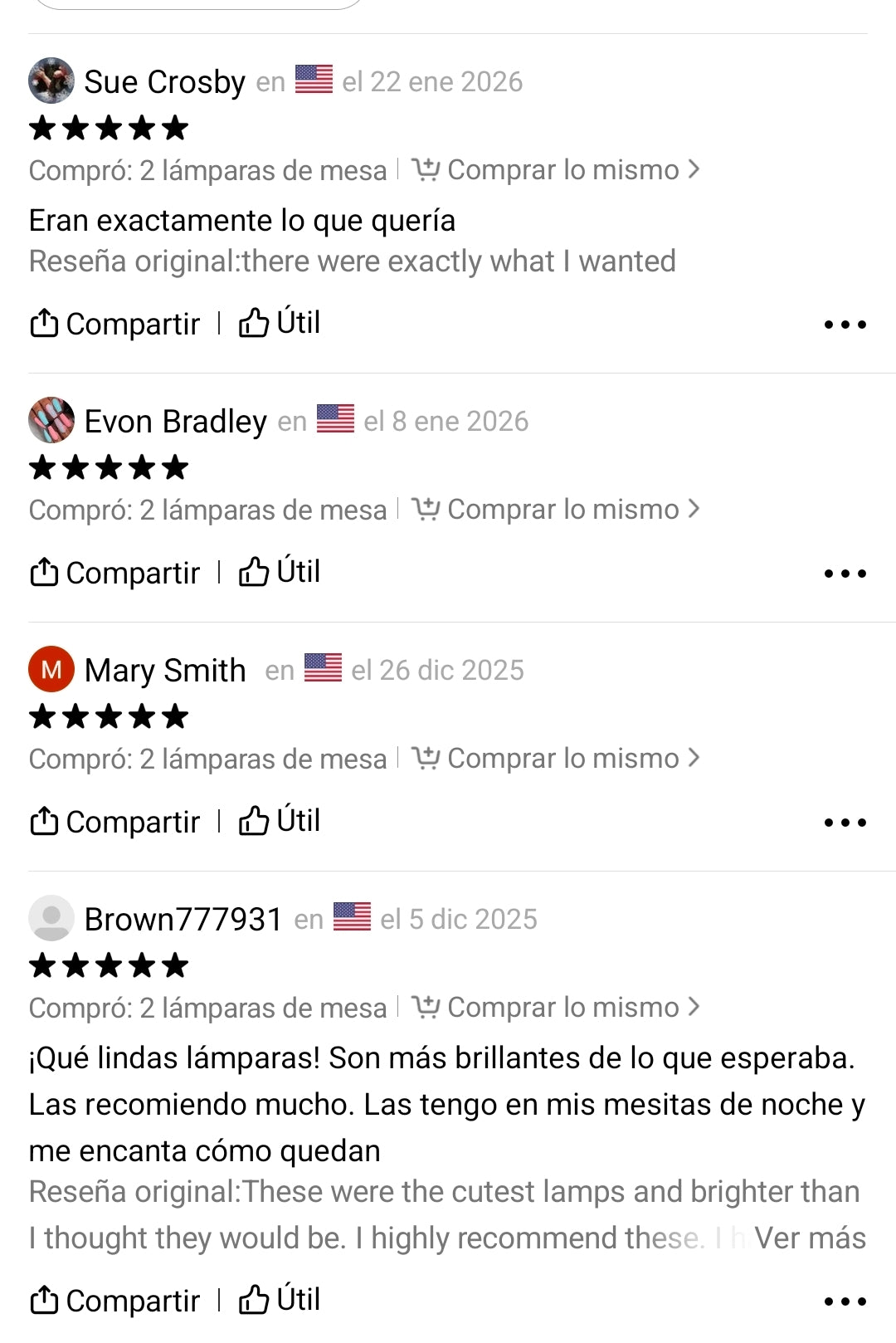This screenshot has height=1343, width=896.
Task: Click the cart icon next to Sue Crosby's "Comprar lo mismo"
Action: 426,170
